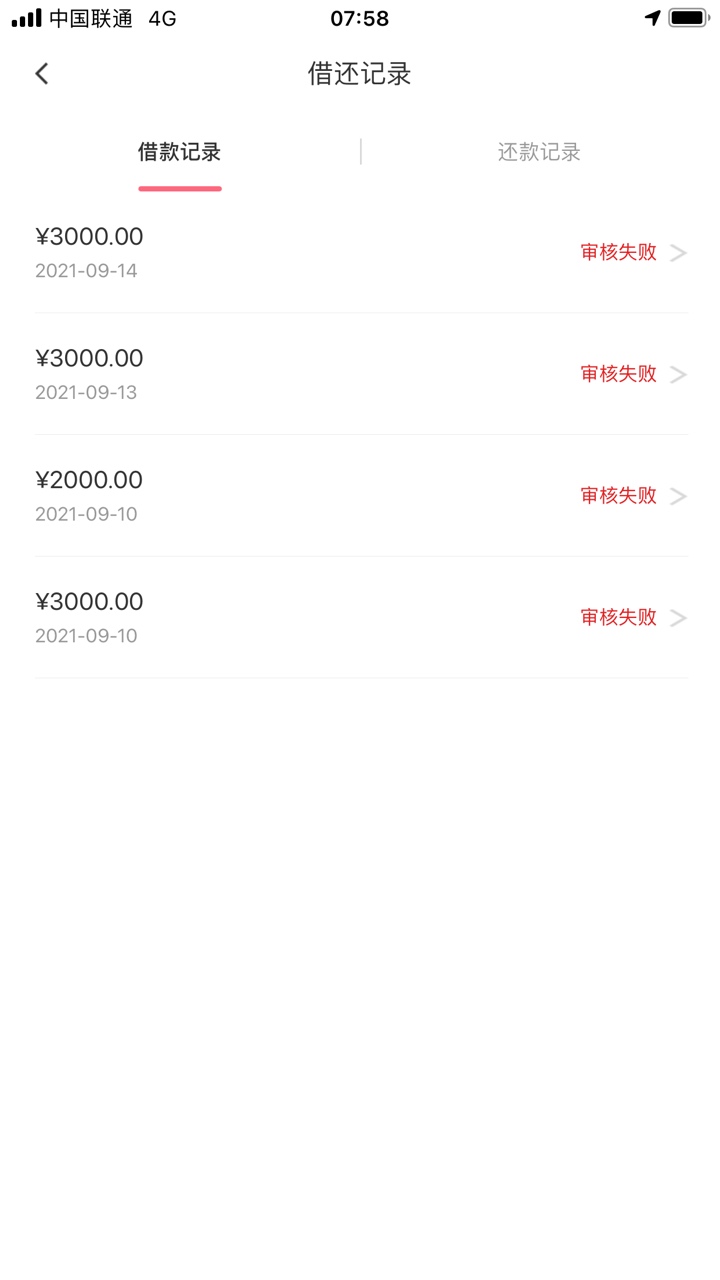This screenshot has height=1280, width=720.
Task: View the ¥3000.00 record from 2021-09-10
Action: [x=361, y=618]
